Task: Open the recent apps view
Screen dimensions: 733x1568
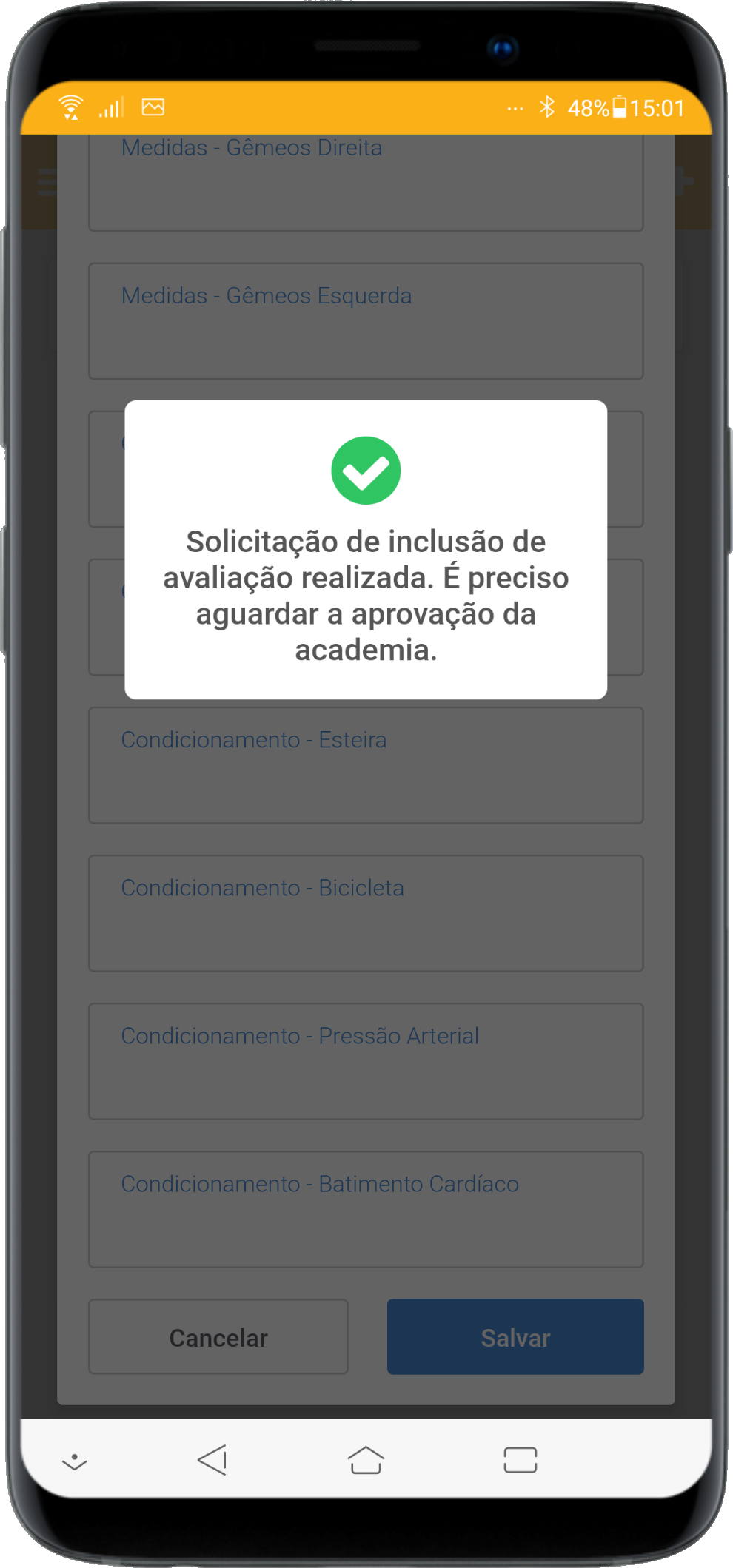Action: (520, 1460)
